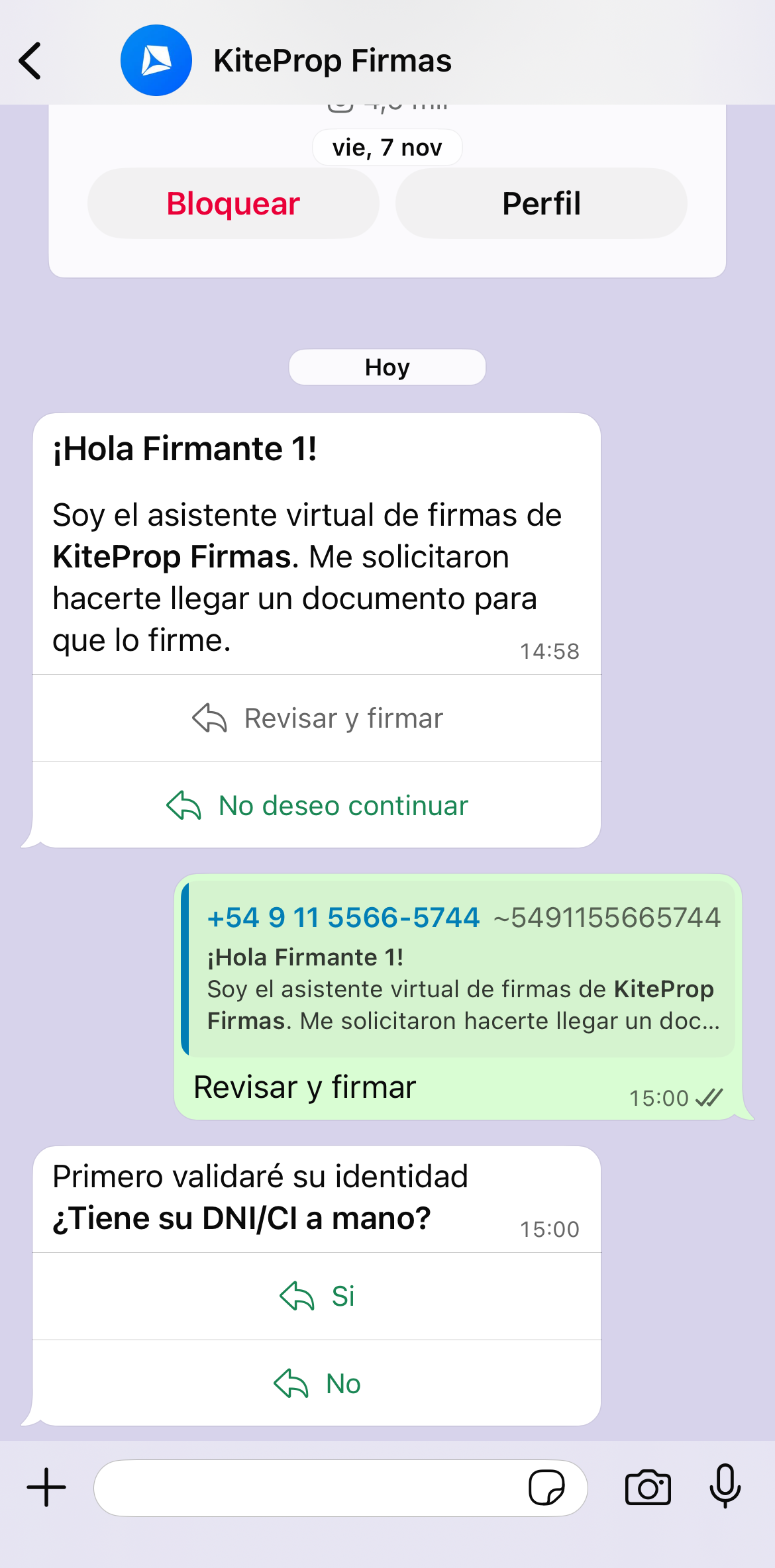Go back to the chat list
Viewport: 775px width, 1568px height.
tap(30, 61)
